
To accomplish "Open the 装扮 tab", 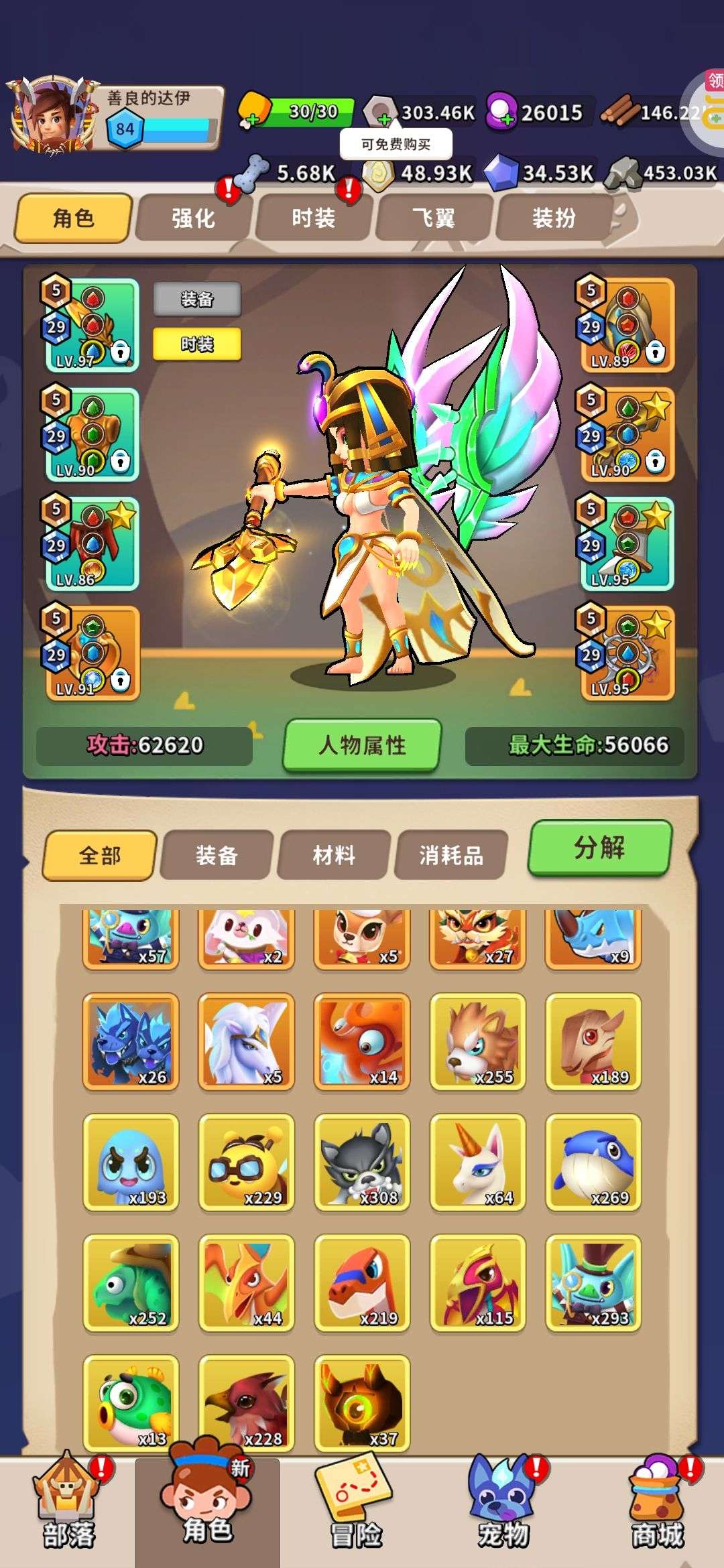I will [x=554, y=218].
